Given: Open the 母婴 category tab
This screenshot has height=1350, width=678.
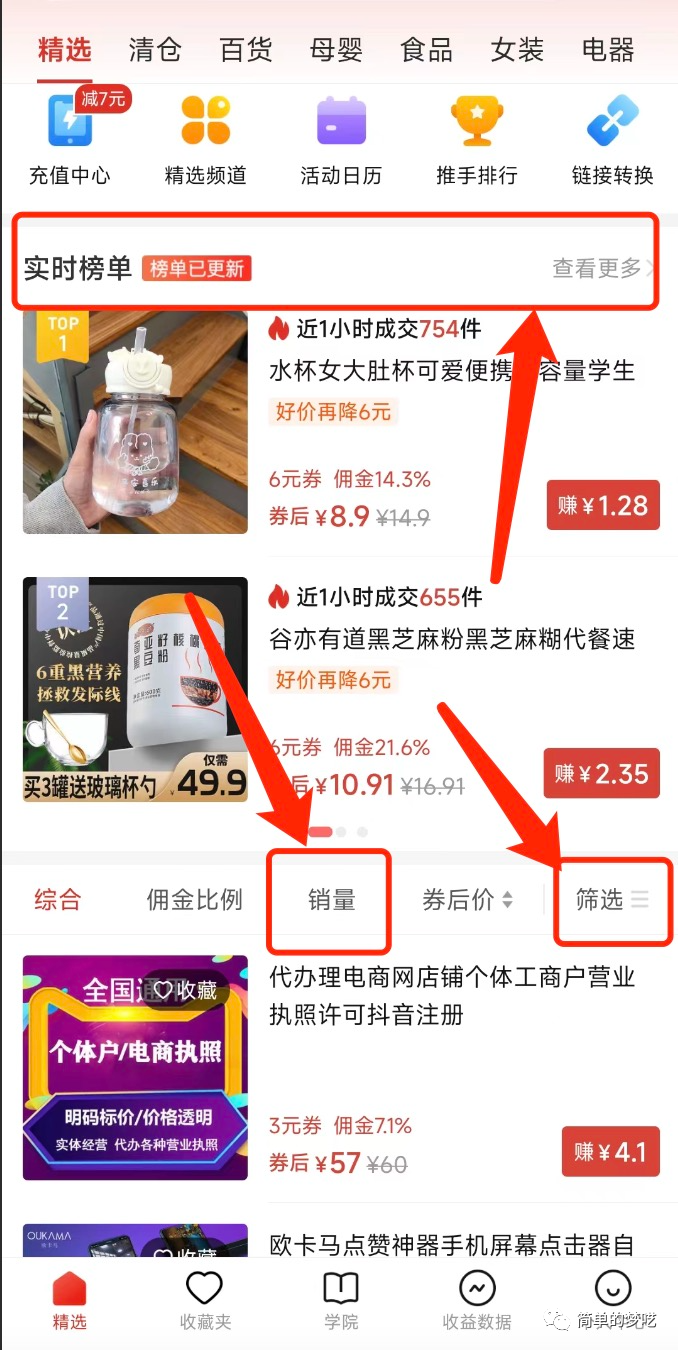Looking at the screenshot, I should 336,49.
